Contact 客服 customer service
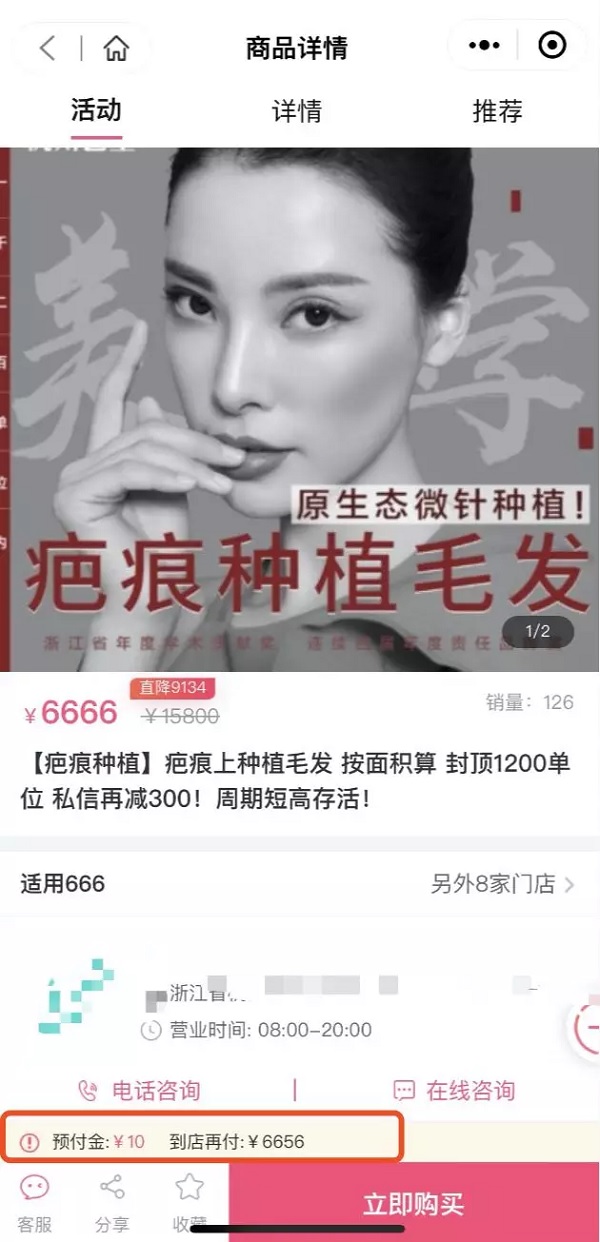Viewport: 600px width, 1242px height. pyautogui.click(x=35, y=1202)
